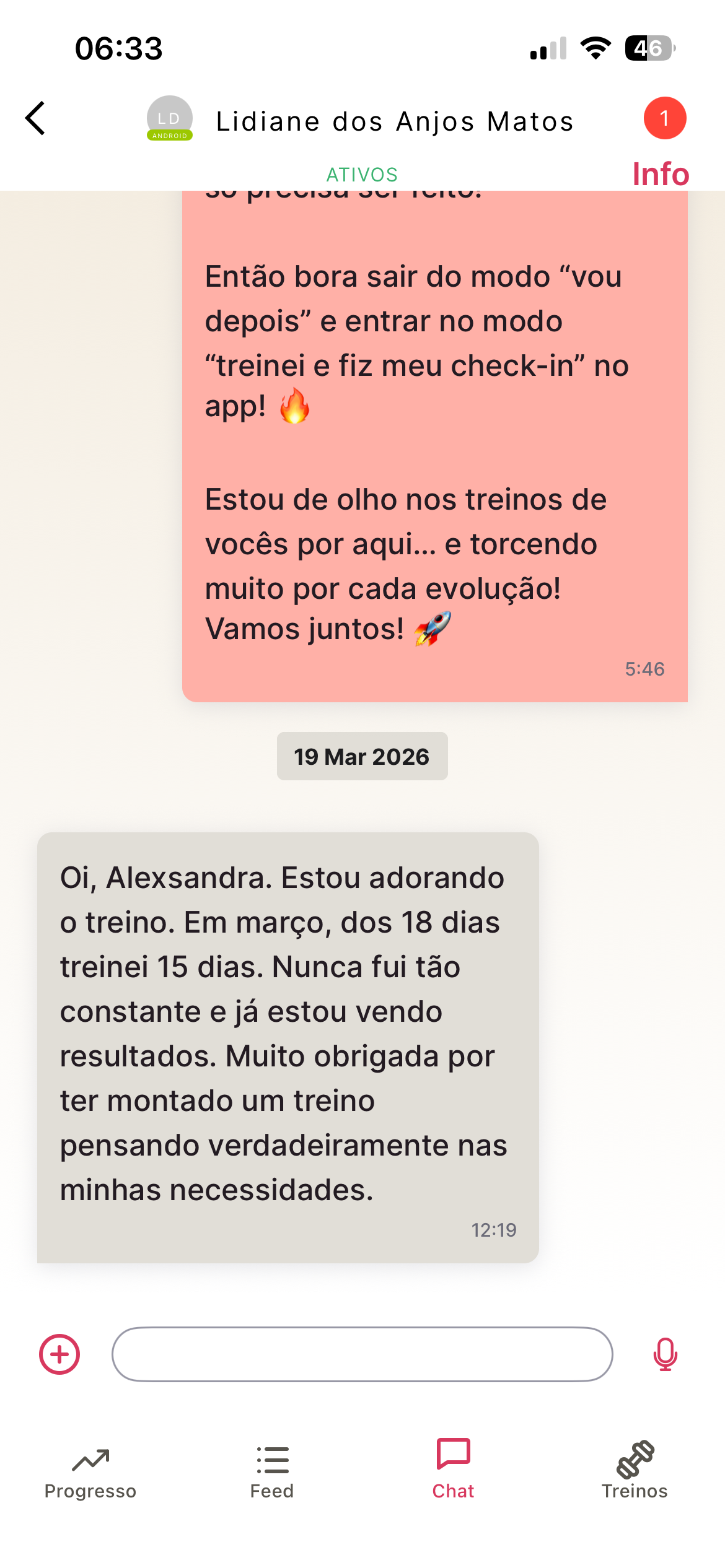Open the Progresso section via its chart icon
The width and height of the screenshot is (725, 1568).
90,1460
